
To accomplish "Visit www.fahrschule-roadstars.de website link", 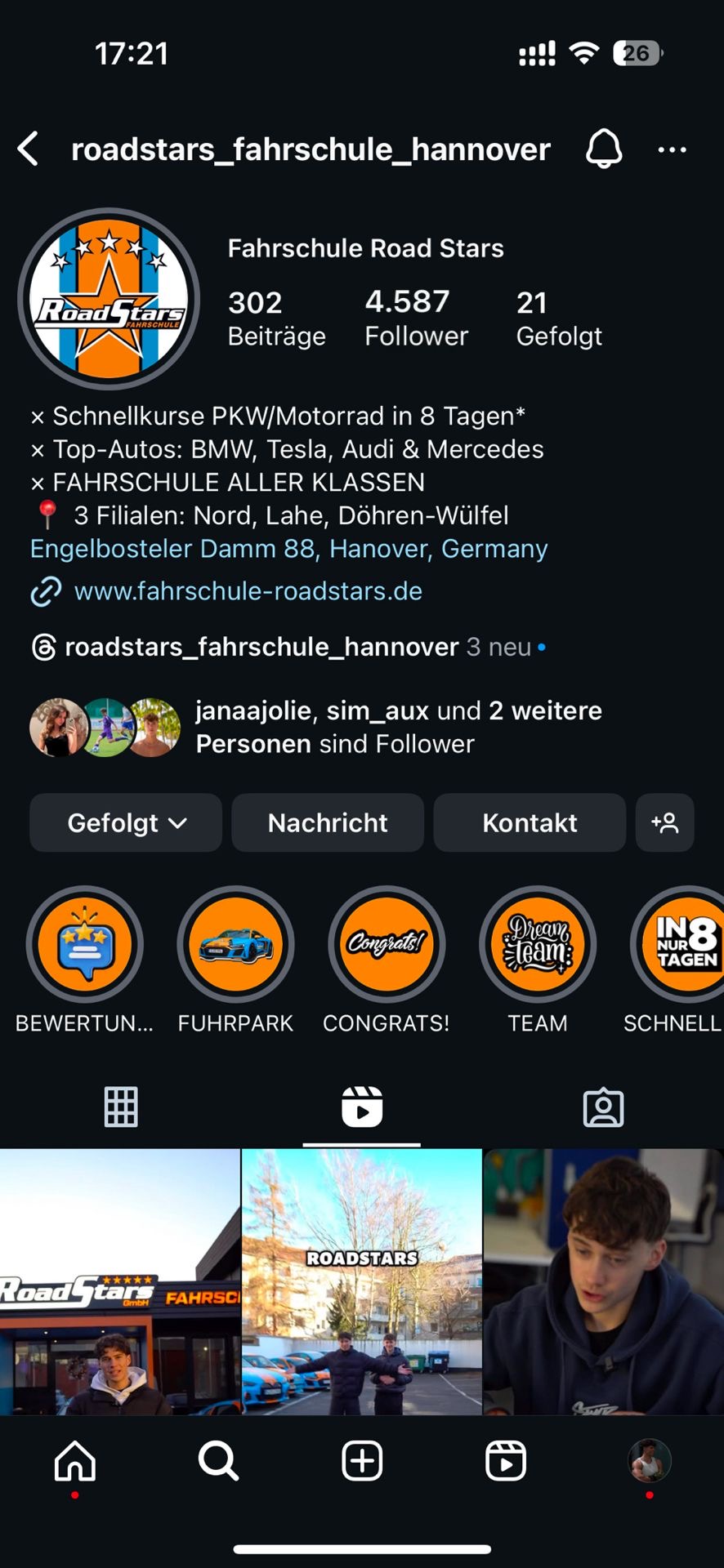I will pyautogui.click(x=248, y=591).
